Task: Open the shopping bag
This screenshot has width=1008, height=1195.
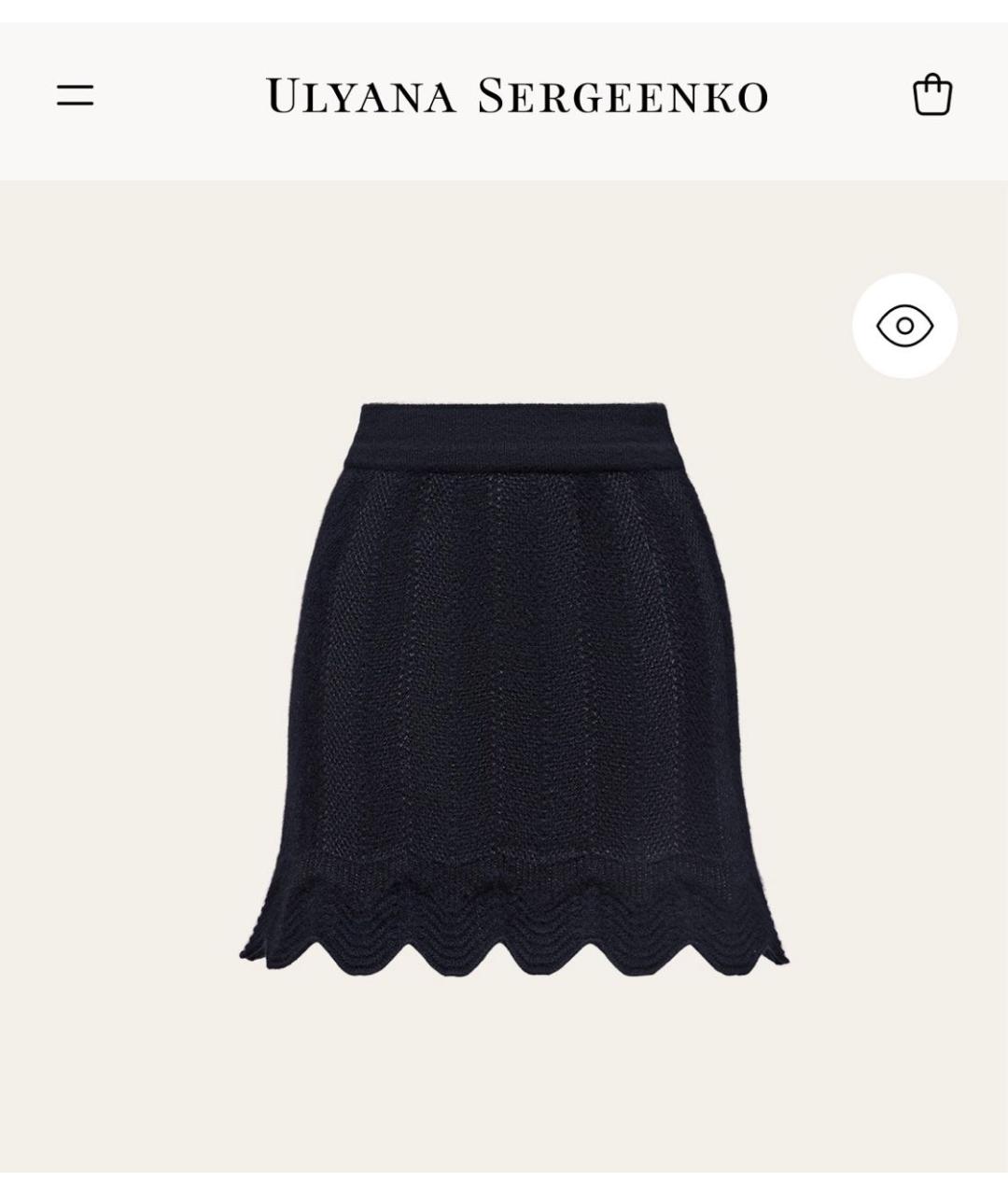Action: [931, 94]
